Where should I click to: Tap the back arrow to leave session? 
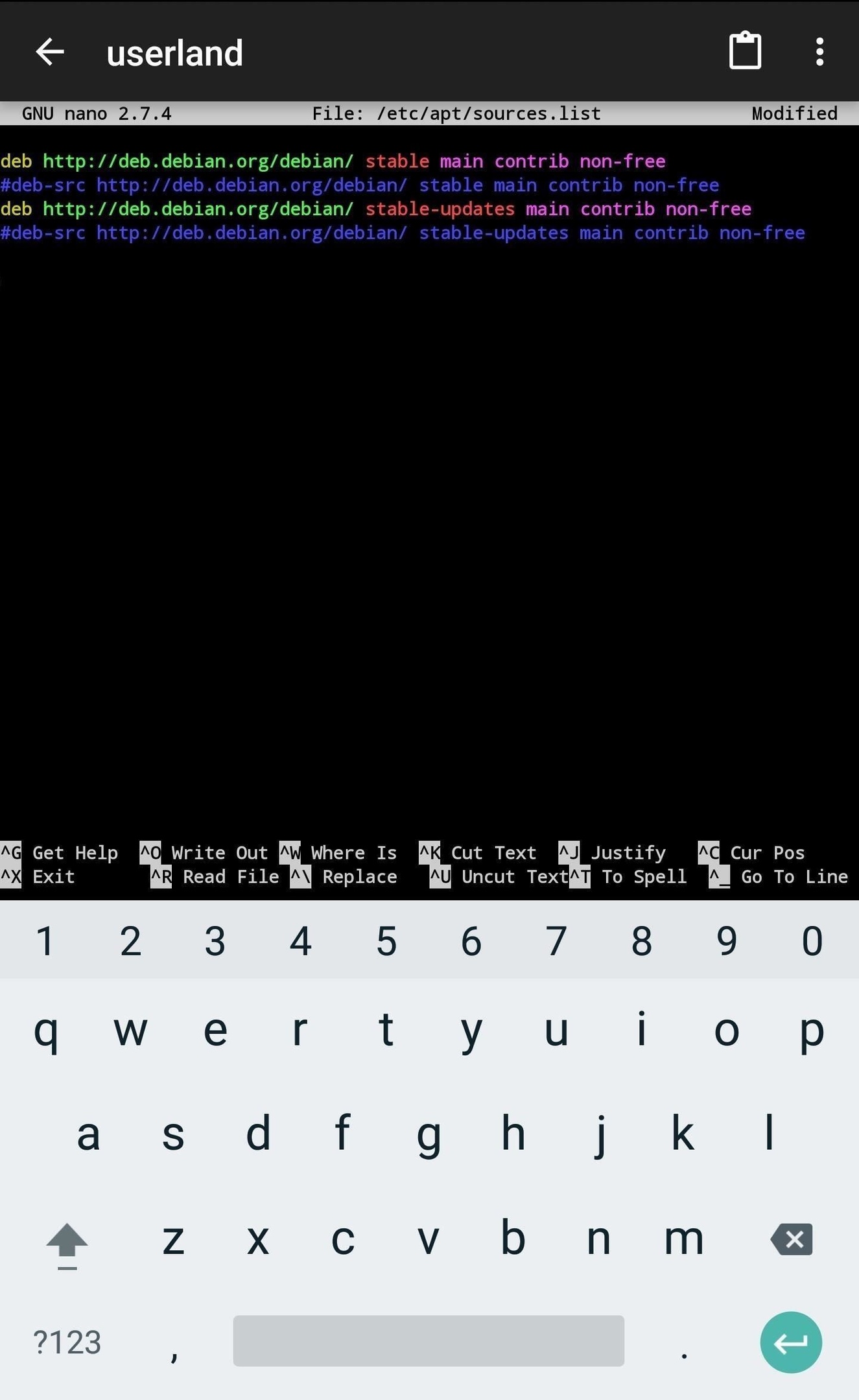[50, 52]
